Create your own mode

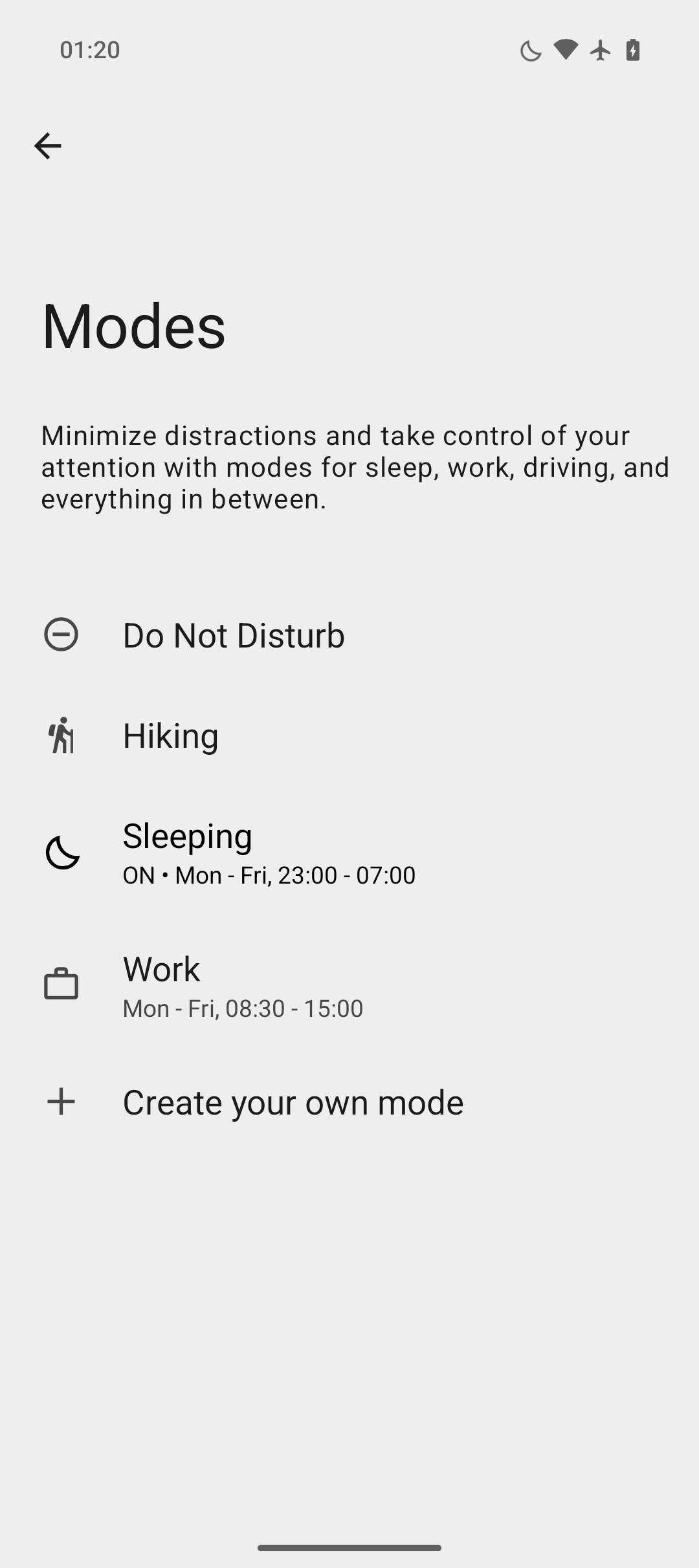(349, 1102)
